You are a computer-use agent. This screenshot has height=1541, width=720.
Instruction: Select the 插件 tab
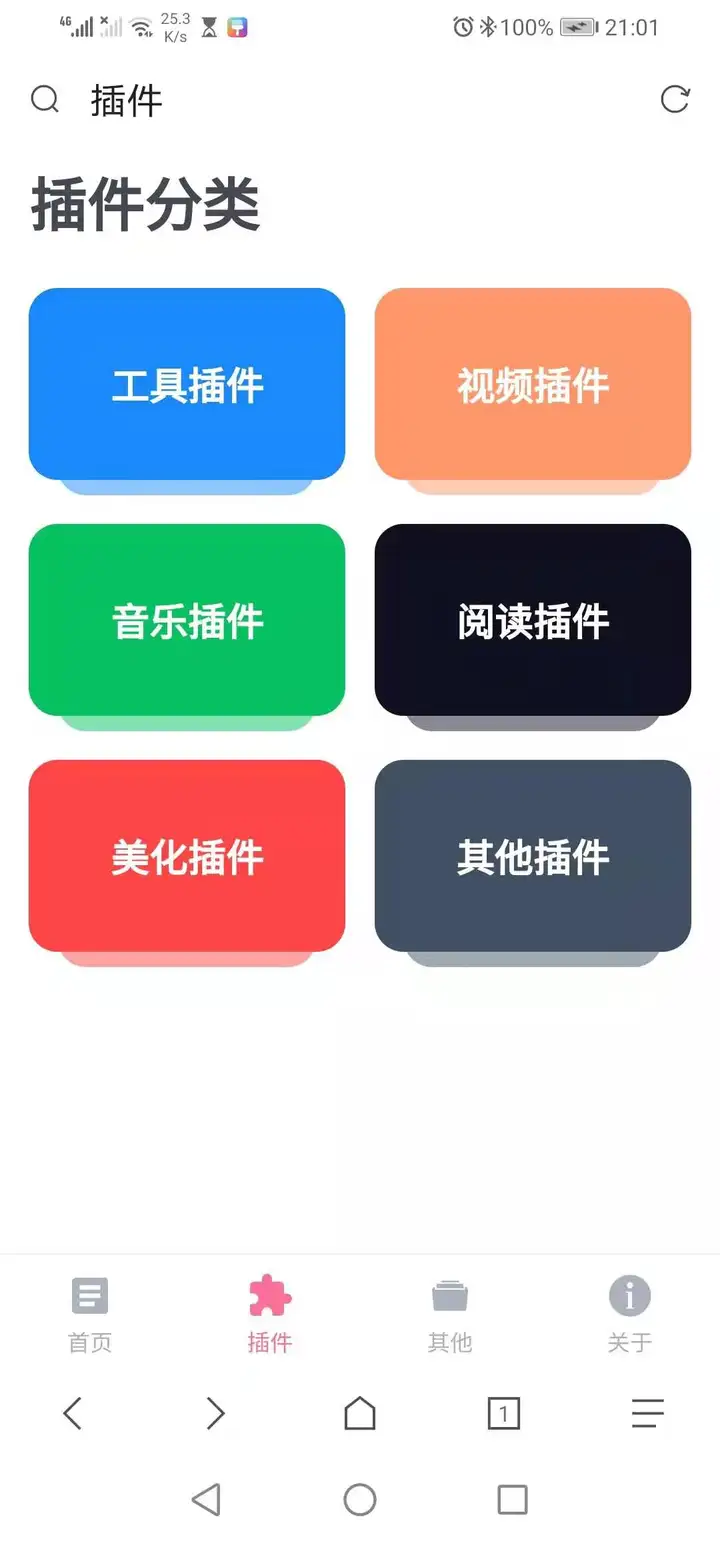pos(270,1314)
